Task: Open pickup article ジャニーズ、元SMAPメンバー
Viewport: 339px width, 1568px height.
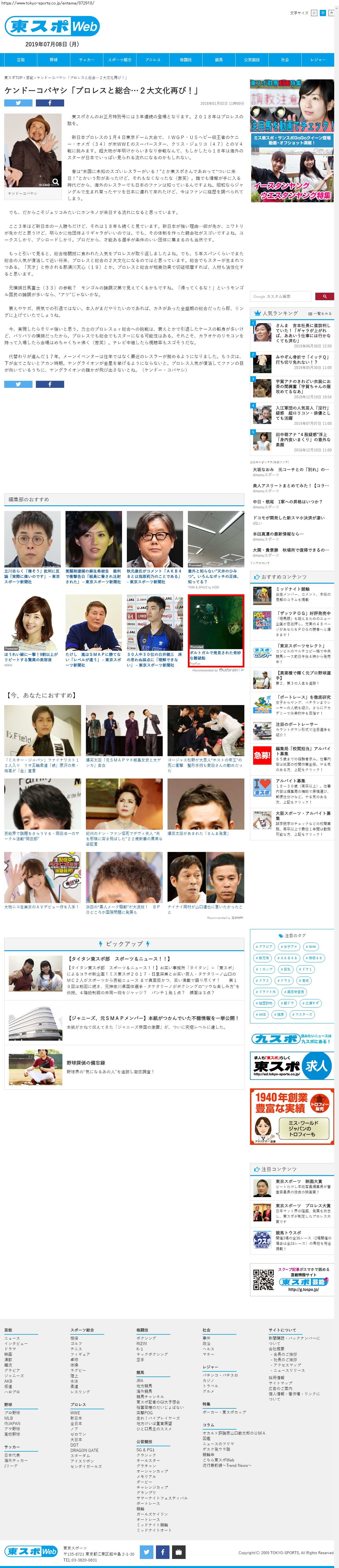Action: tap(152, 1018)
